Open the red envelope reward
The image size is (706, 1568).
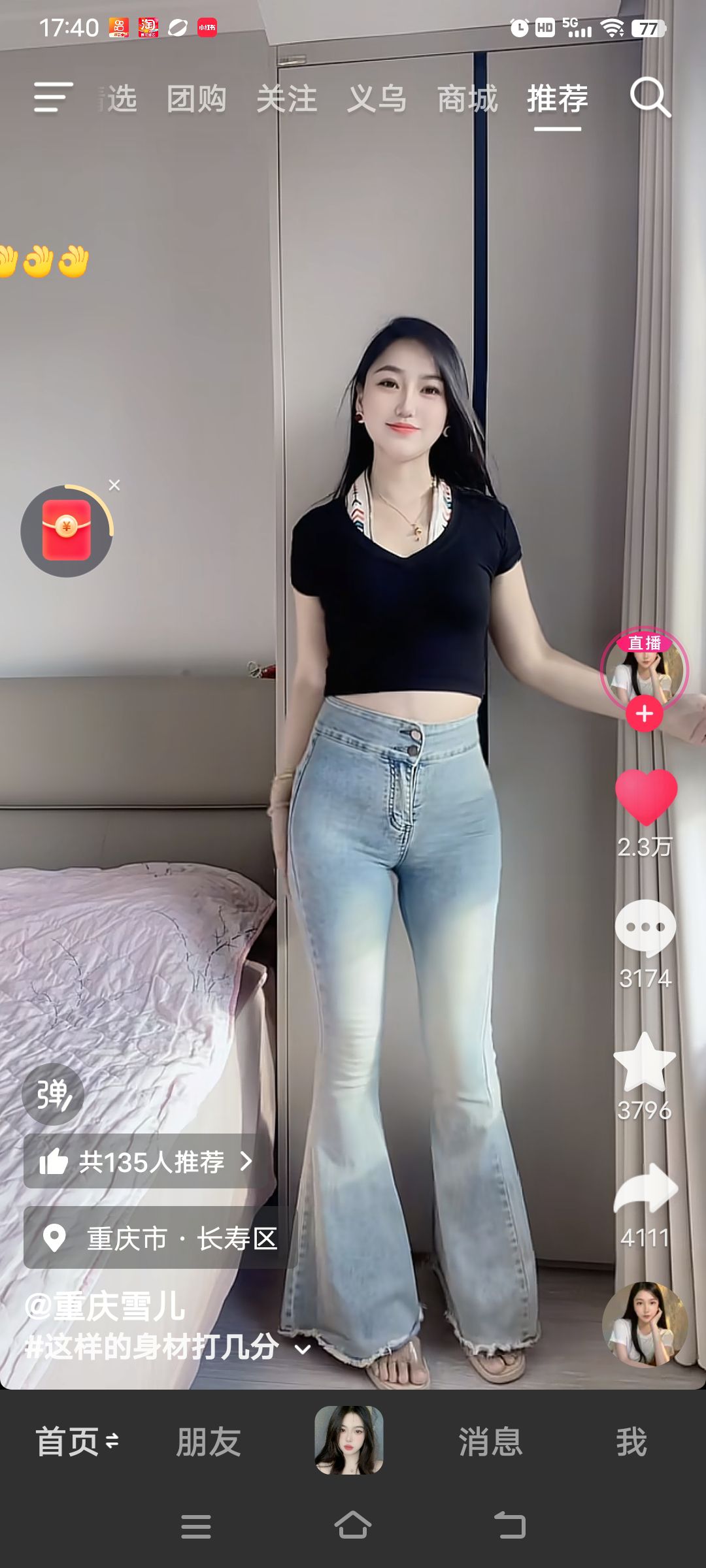point(67,531)
